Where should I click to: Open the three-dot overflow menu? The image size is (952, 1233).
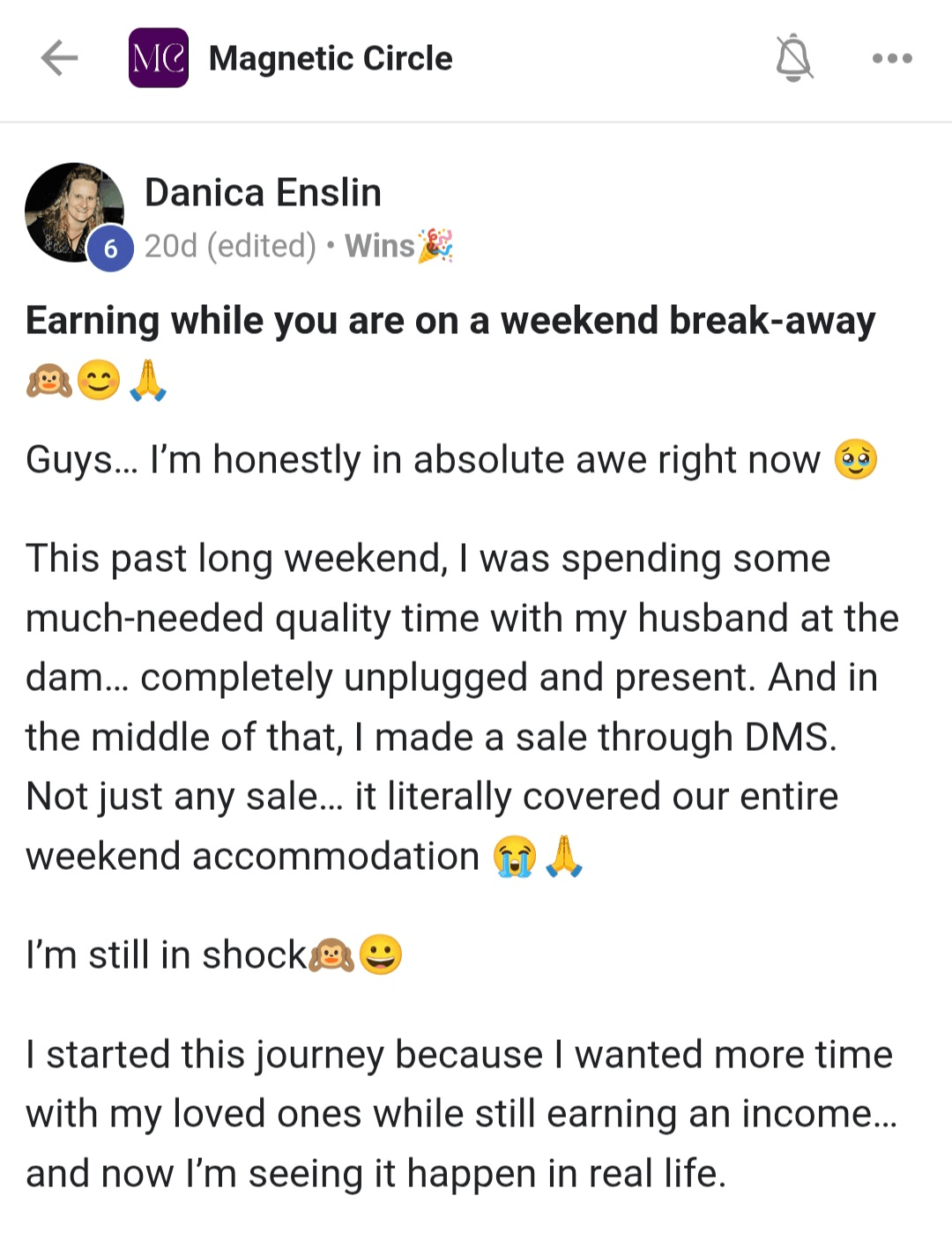pyautogui.click(x=892, y=58)
